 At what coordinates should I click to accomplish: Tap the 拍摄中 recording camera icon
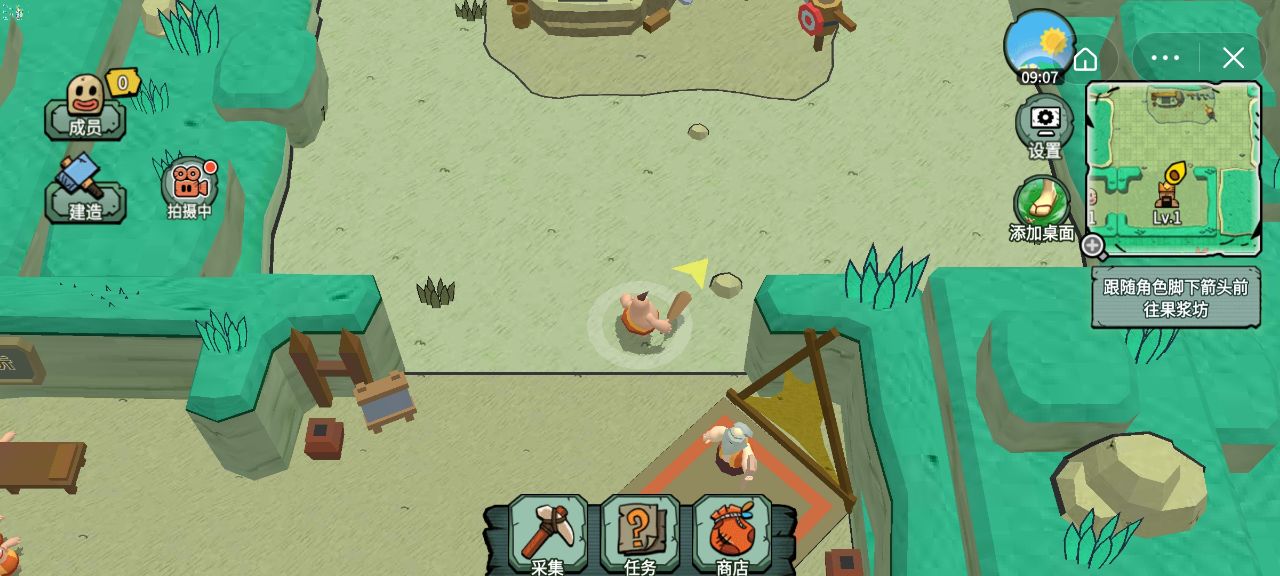click(189, 187)
